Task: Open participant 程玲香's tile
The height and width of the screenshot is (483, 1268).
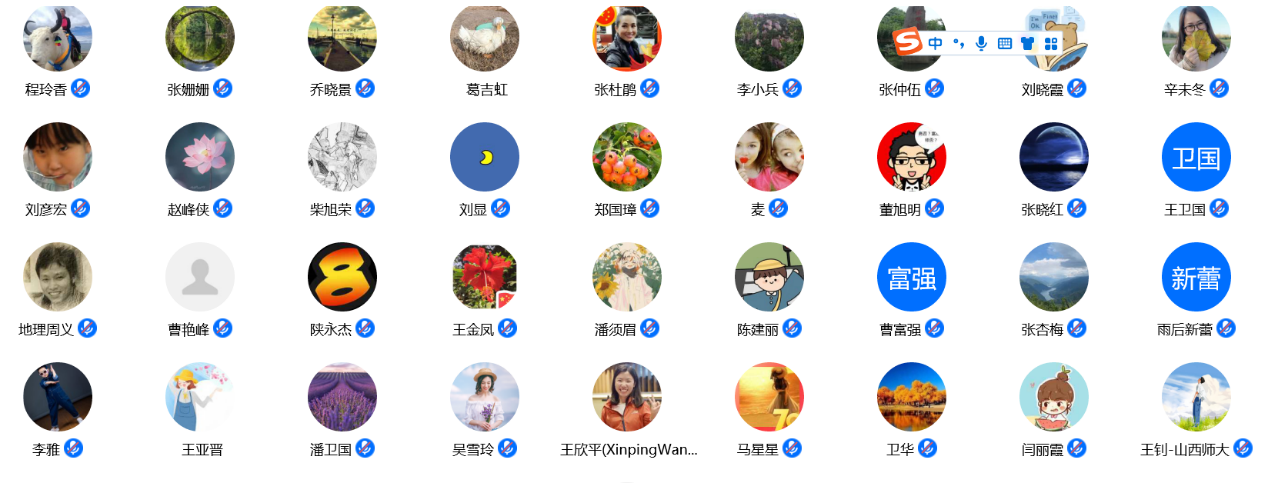Action: tap(58, 39)
